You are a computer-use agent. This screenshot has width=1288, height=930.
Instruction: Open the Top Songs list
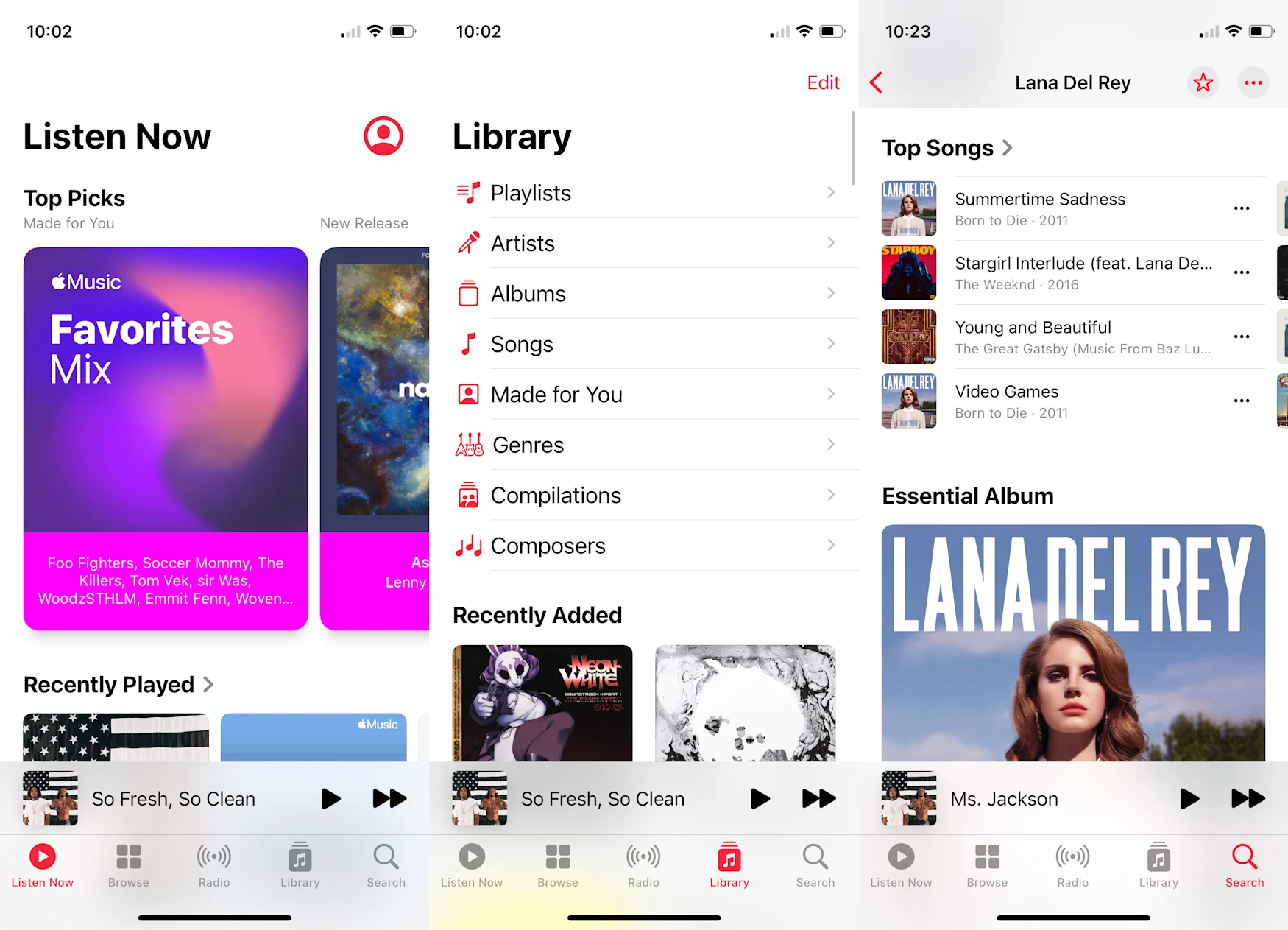(946, 148)
